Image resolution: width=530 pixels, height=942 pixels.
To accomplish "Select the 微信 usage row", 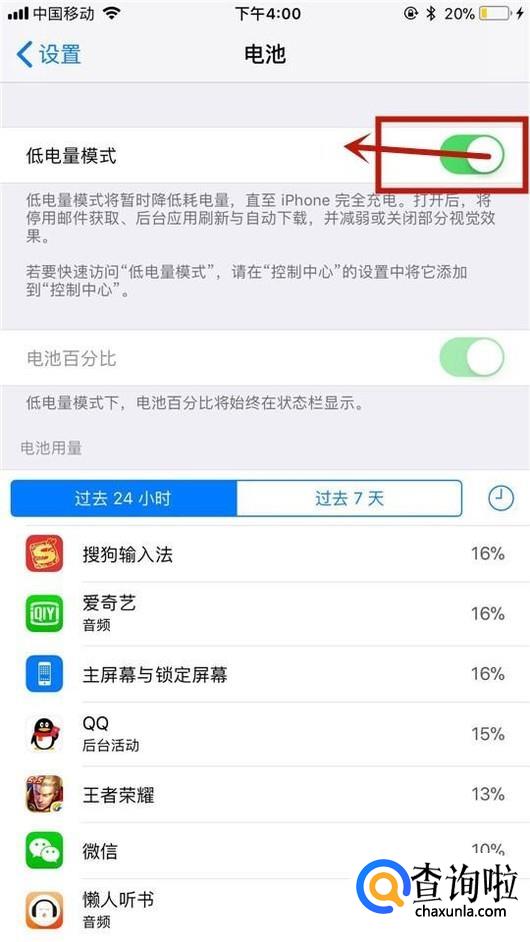I will tap(265, 850).
